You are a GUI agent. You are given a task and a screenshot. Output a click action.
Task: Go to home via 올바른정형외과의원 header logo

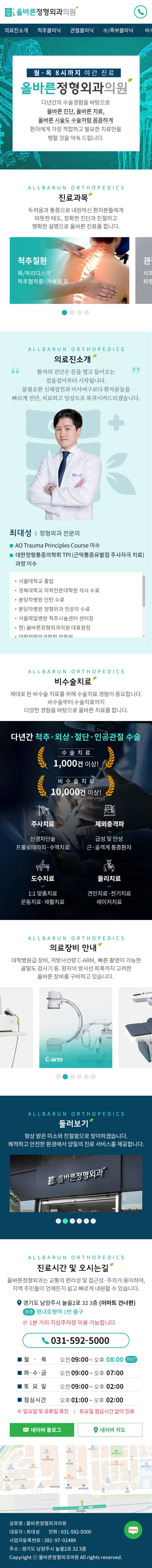(x=40, y=12)
